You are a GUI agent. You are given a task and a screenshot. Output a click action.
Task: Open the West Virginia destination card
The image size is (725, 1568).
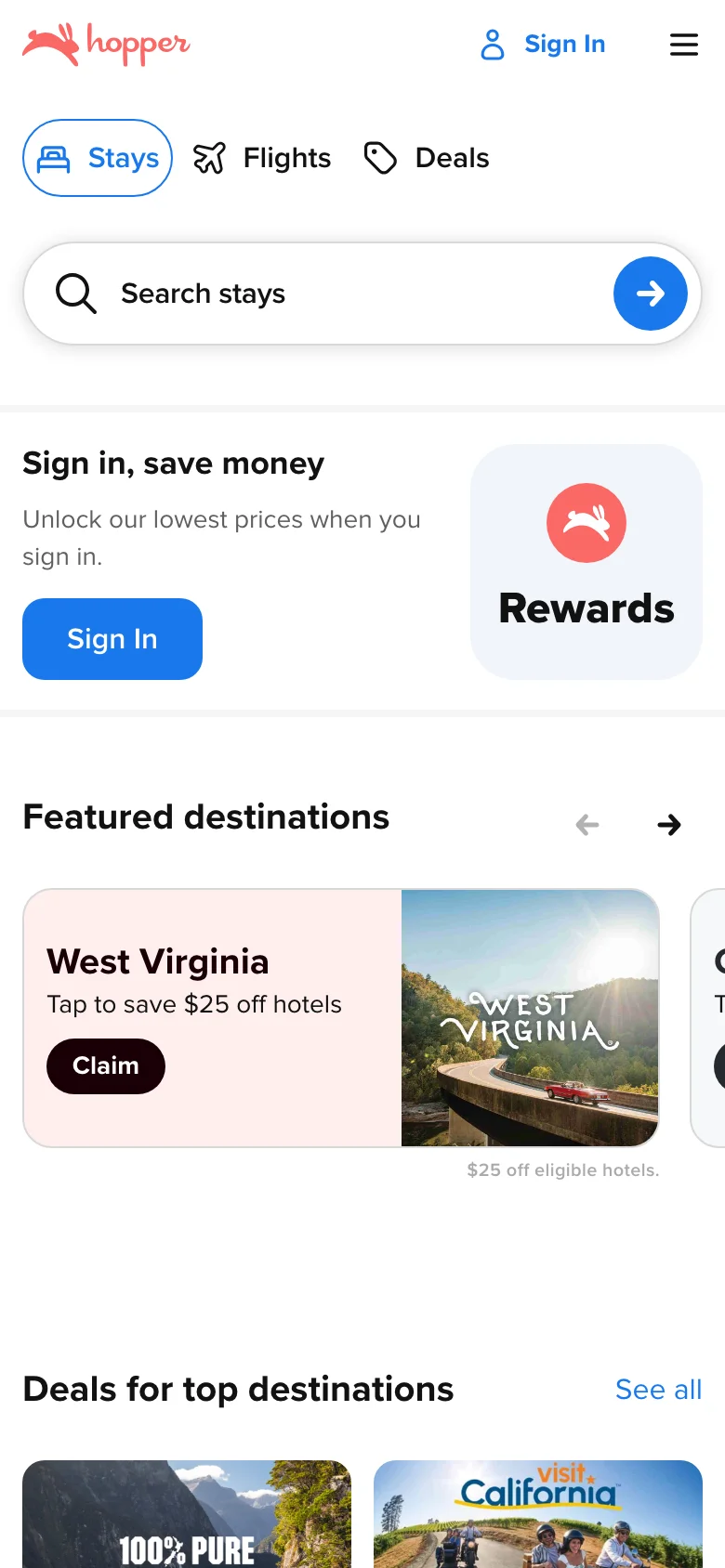[530, 1018]
